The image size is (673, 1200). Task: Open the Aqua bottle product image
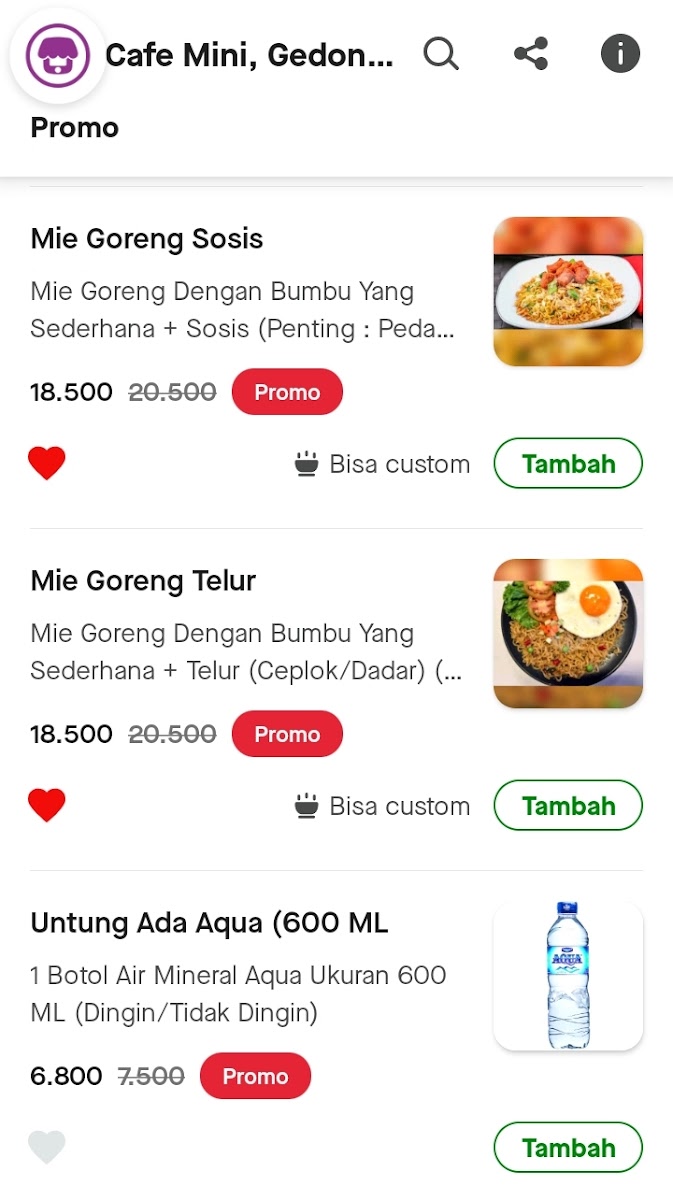tap(568, 976)
